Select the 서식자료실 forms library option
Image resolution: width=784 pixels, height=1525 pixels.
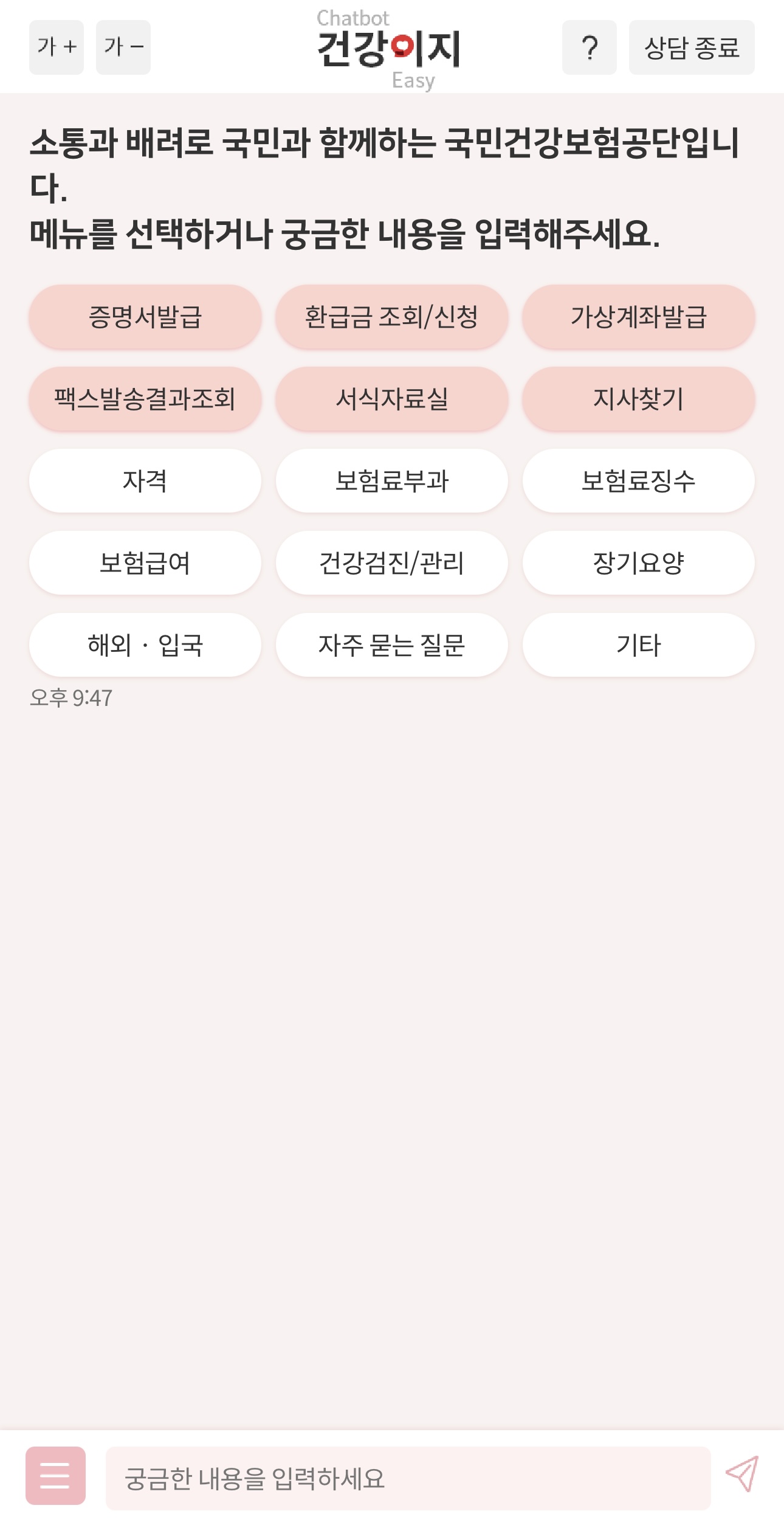392,398
